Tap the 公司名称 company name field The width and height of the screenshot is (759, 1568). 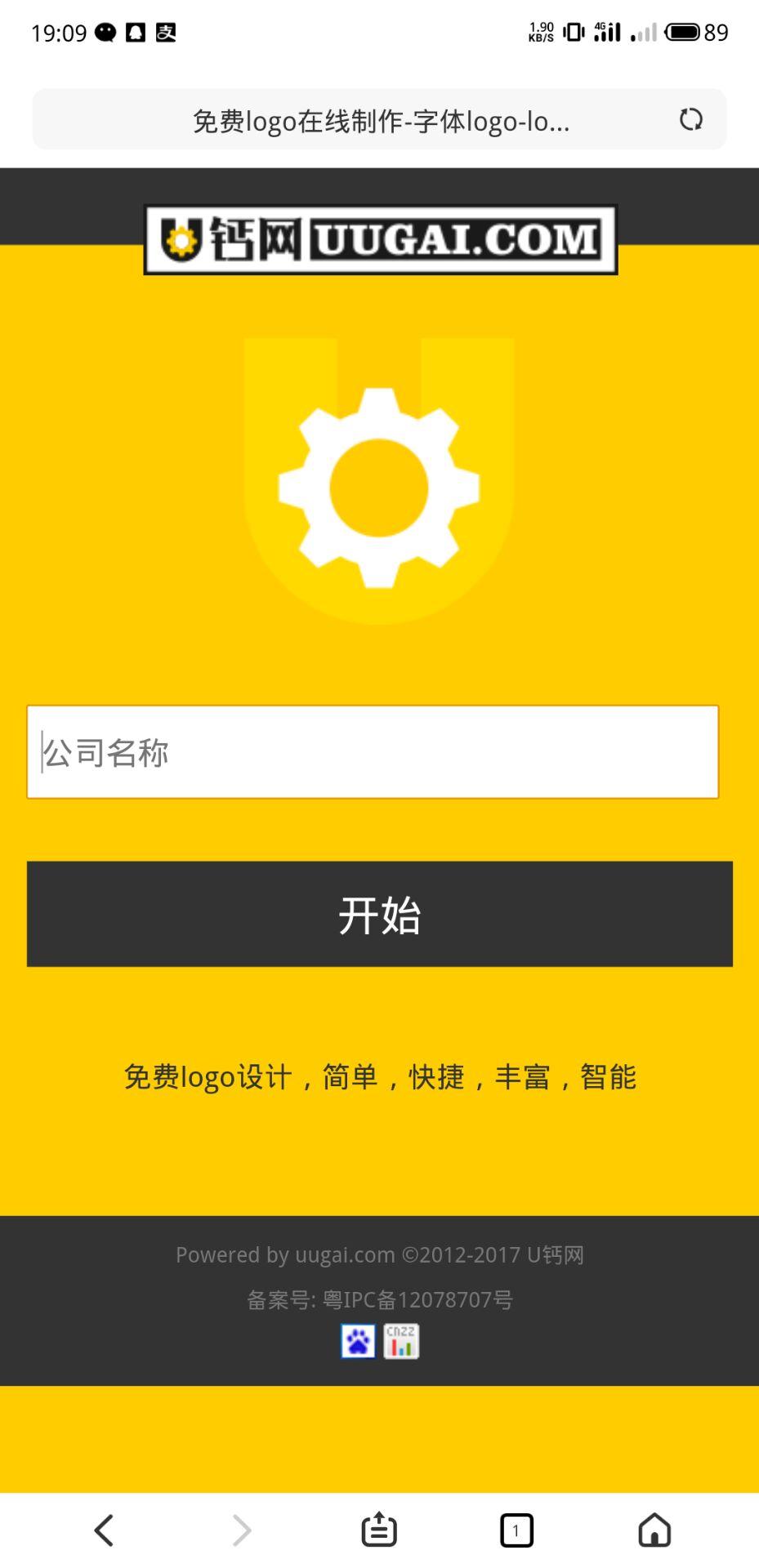[x=373, y=752]
